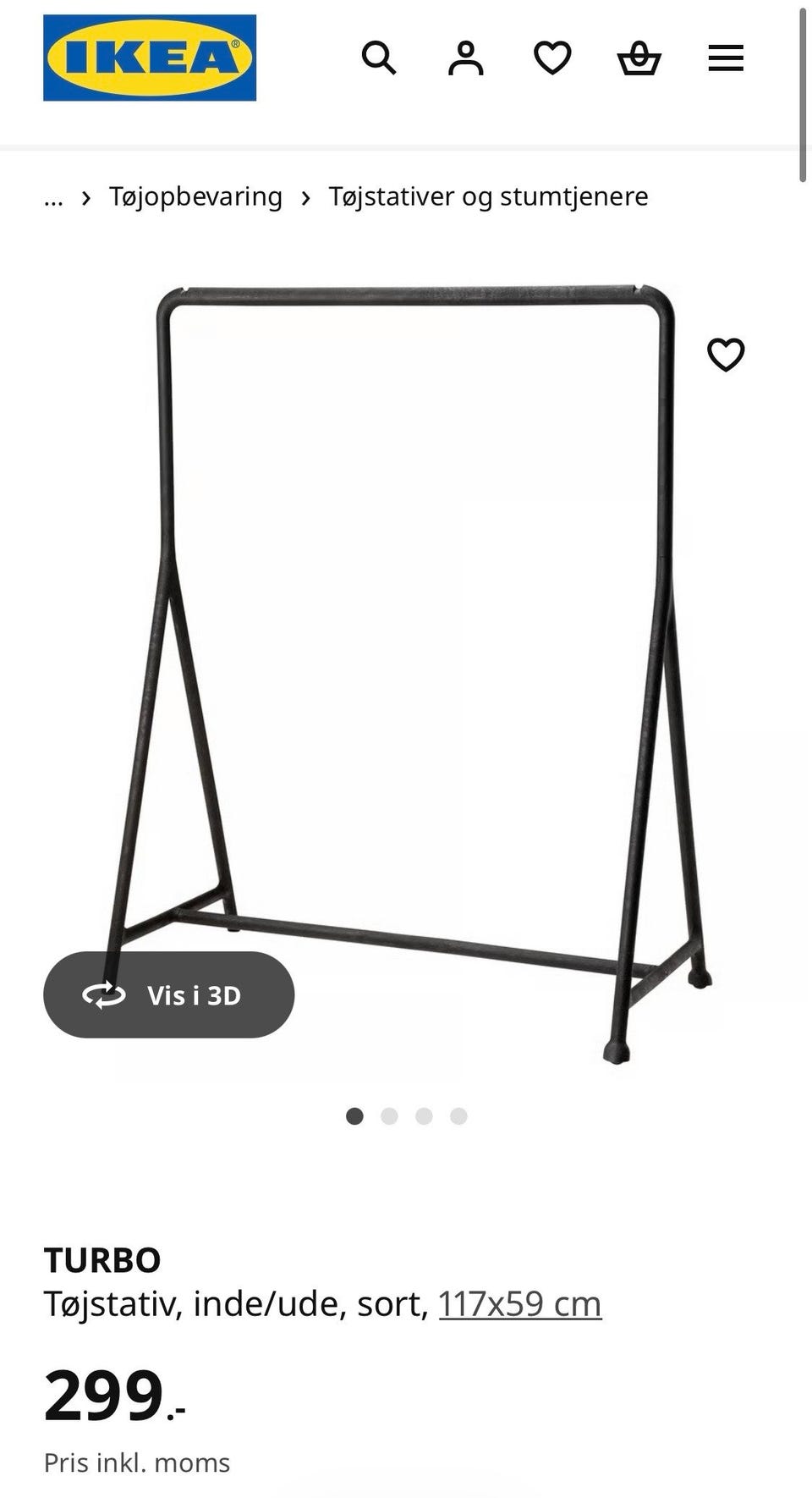812x1498 pixels.
Task: Open the hamburger menu
Action: coord(726,58)
